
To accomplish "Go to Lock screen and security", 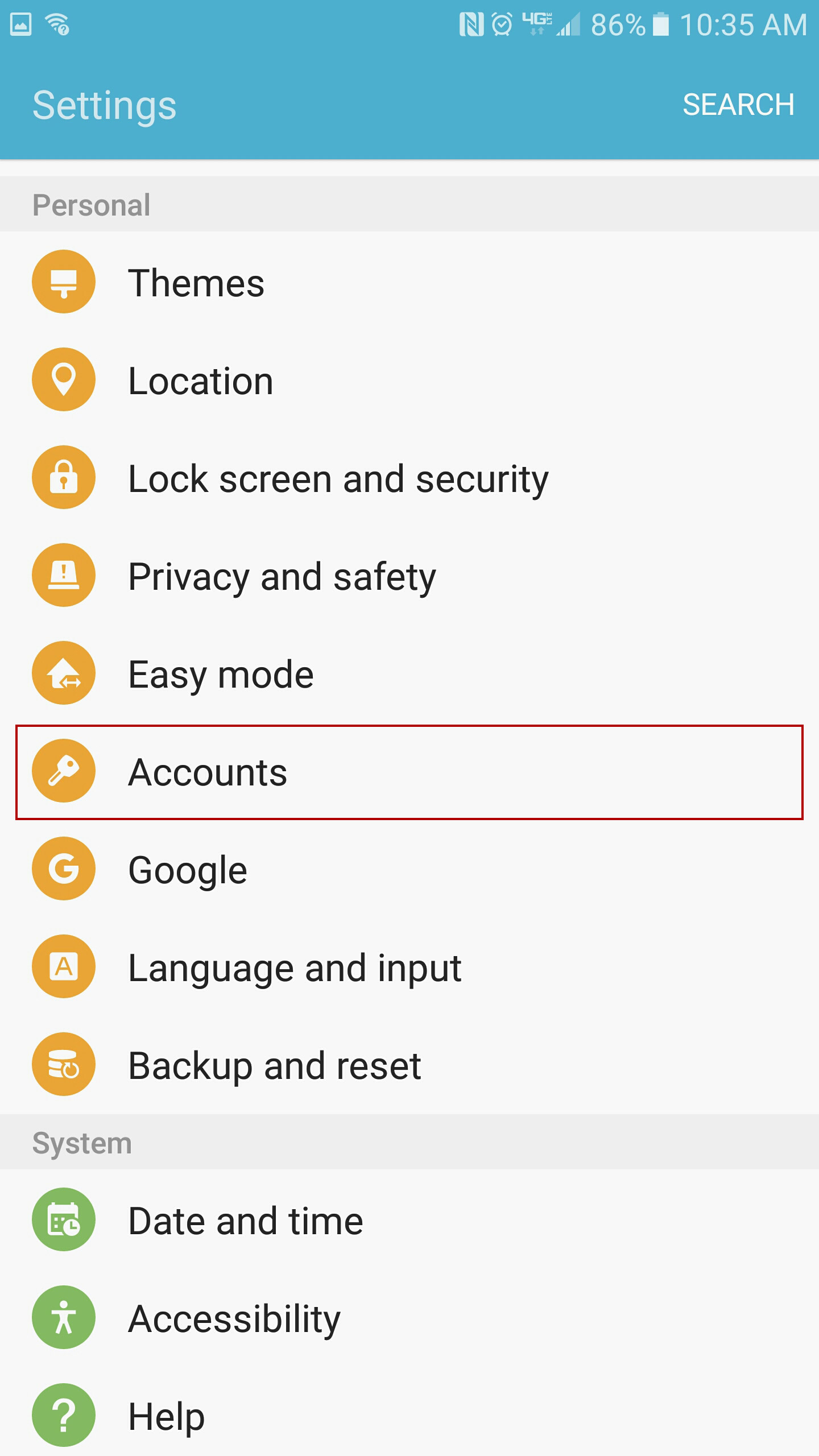I will (x=409, y=478).
